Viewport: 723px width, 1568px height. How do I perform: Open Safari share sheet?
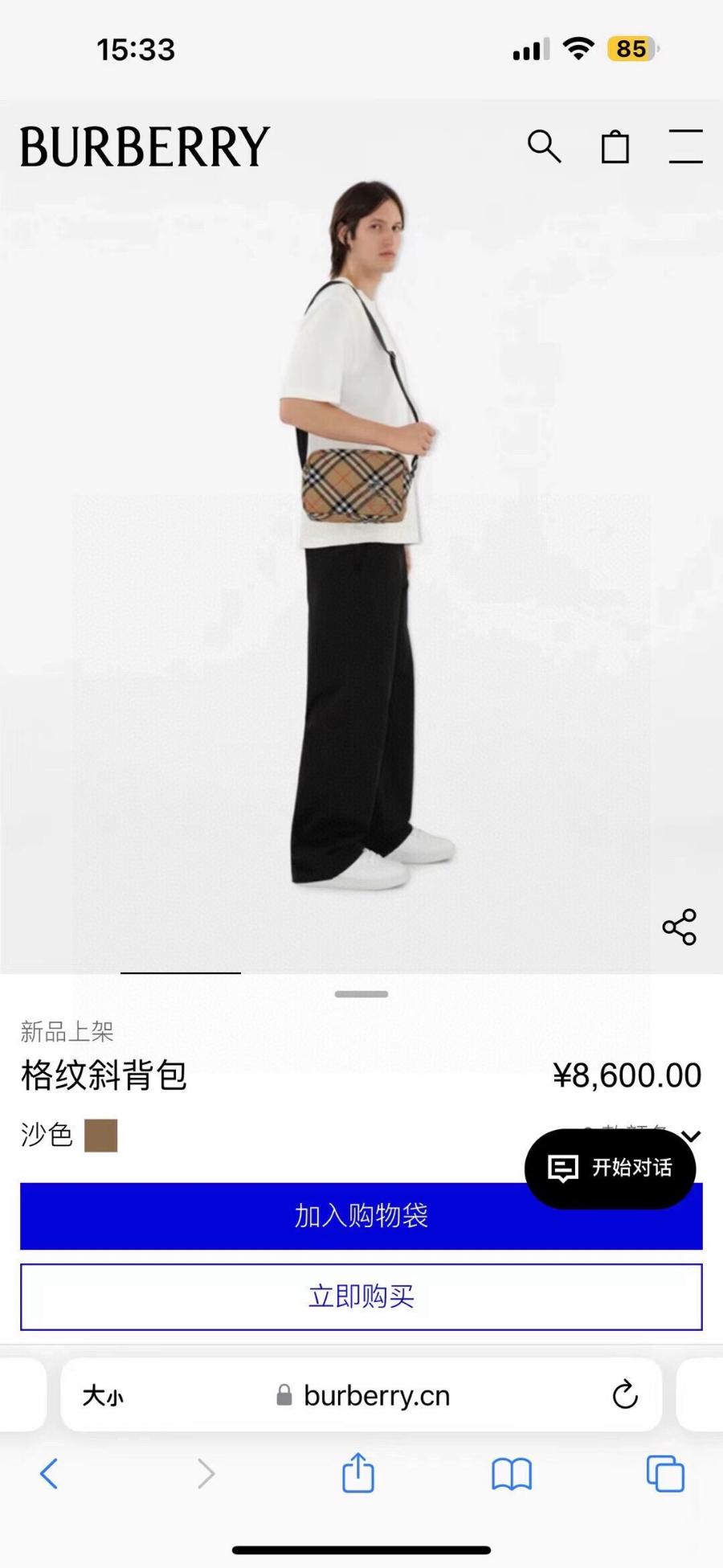358,1473
